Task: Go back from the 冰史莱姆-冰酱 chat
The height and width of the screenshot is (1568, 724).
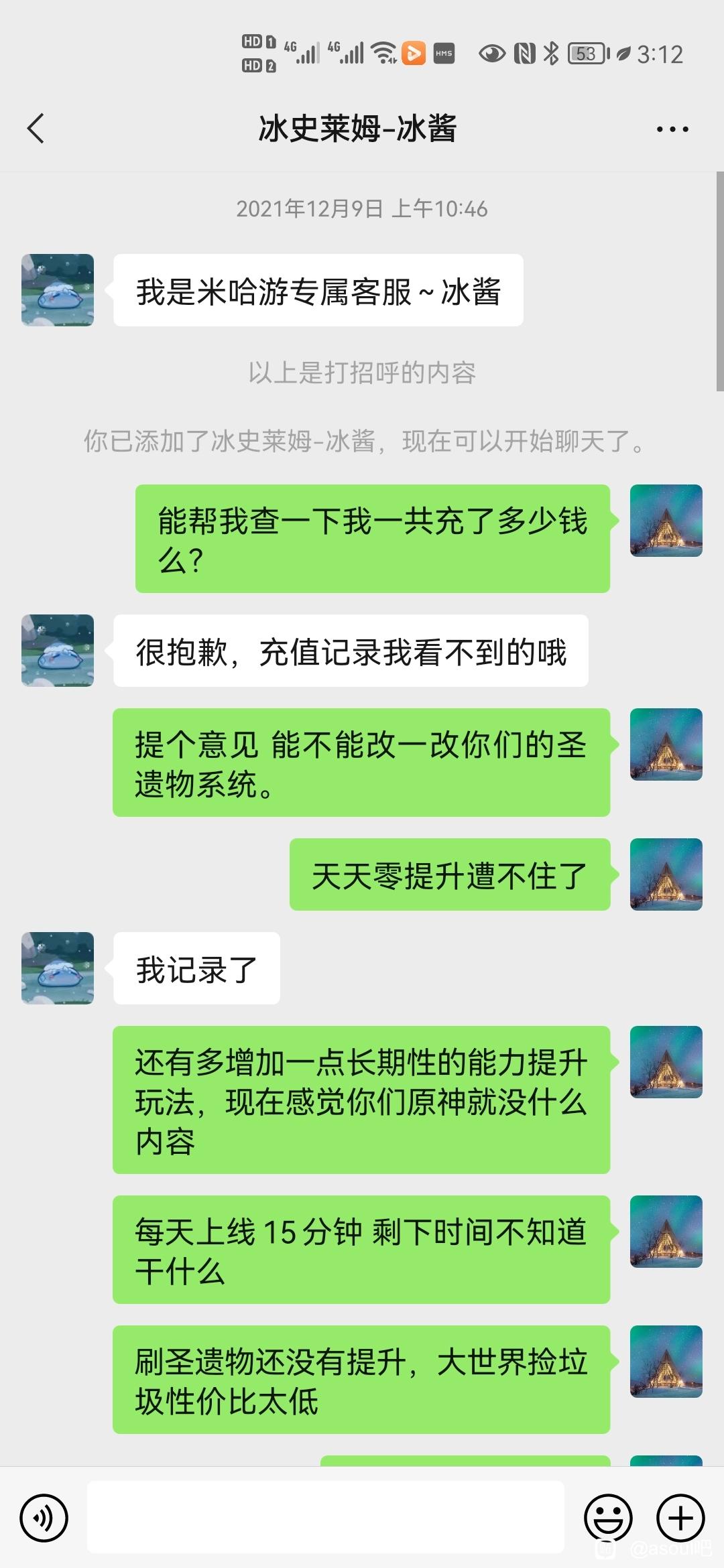Action: pyautogui.click(x=36, y=129)
